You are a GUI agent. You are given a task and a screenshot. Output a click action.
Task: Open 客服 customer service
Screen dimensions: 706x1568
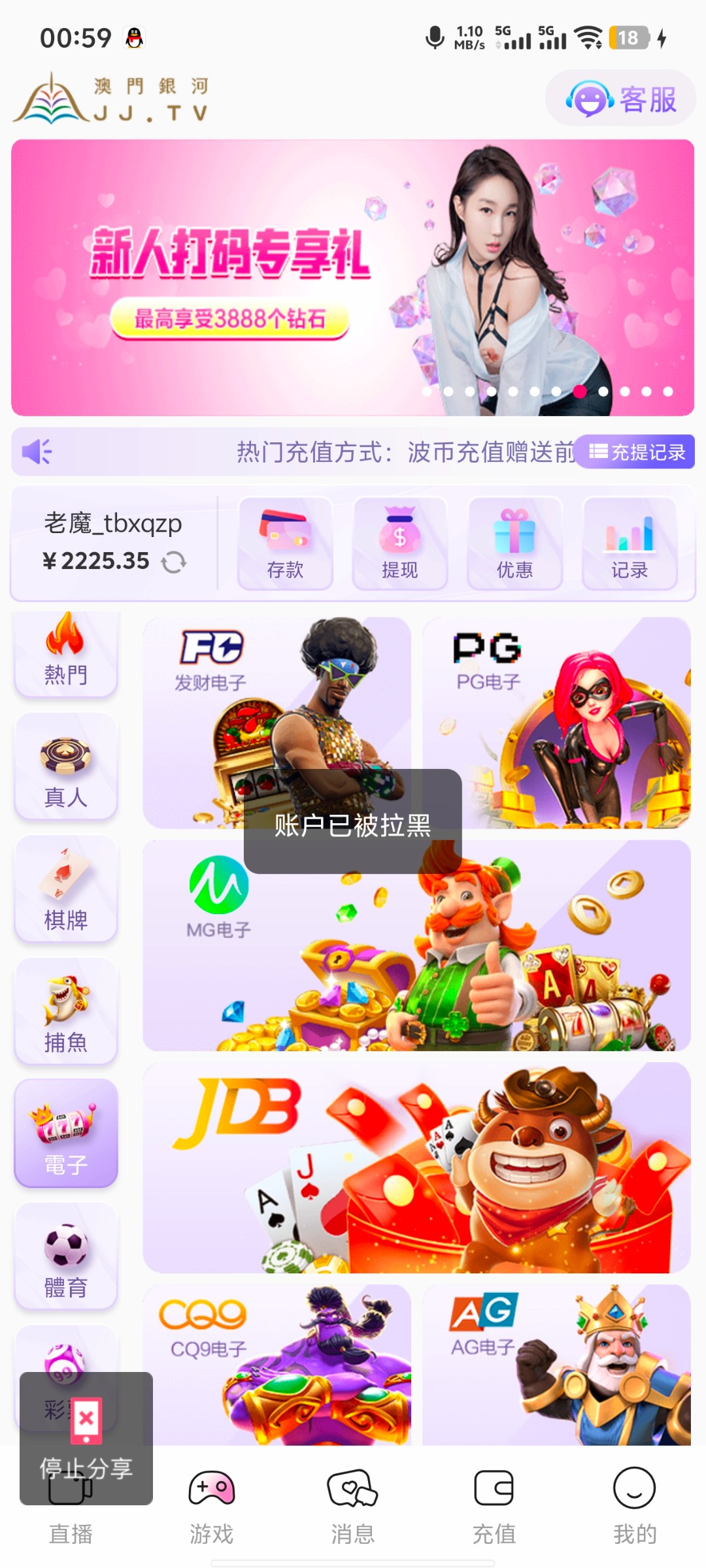click(620, 99)
